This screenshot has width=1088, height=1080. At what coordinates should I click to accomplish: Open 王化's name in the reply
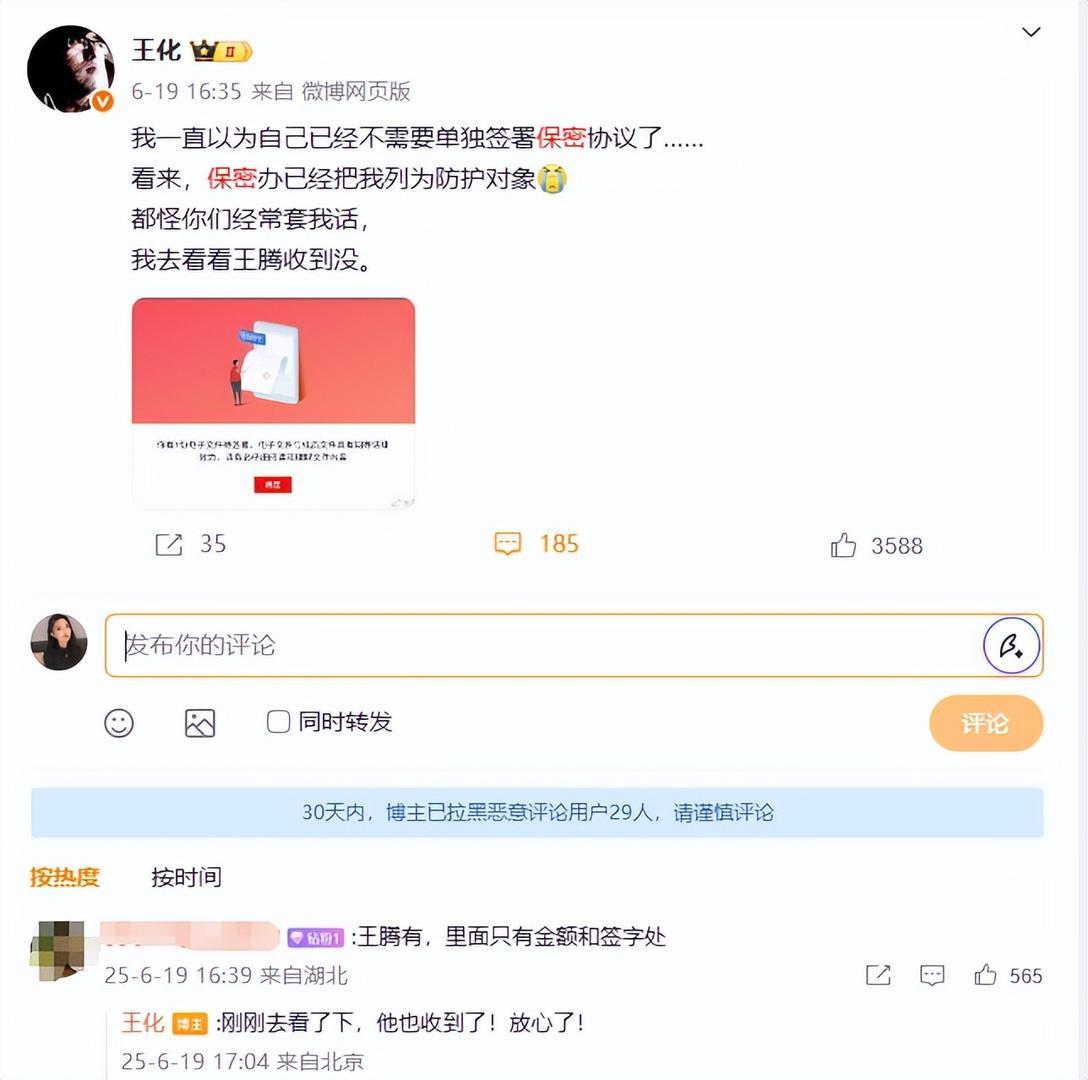(142, 1023)
